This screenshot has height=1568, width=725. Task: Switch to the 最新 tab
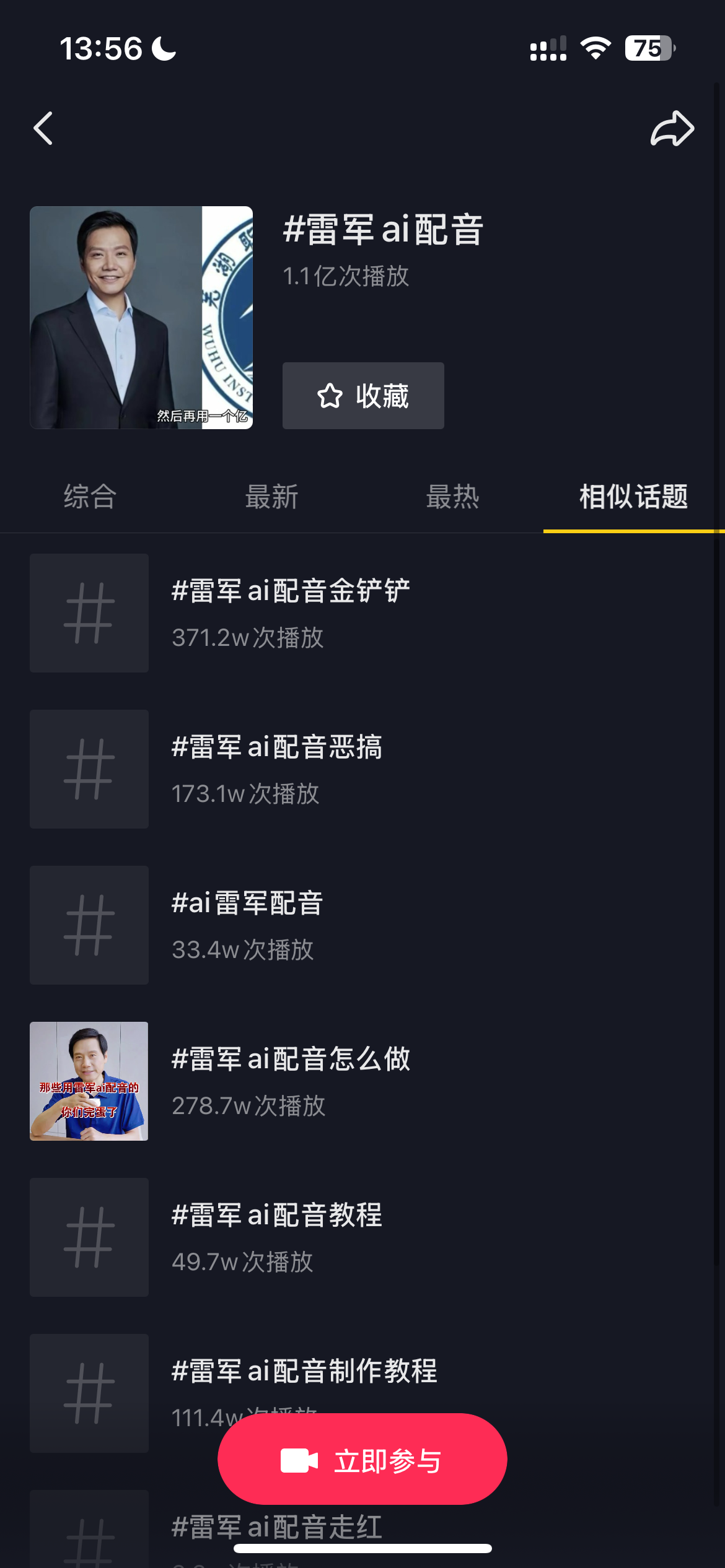click(x=271, y=497)
